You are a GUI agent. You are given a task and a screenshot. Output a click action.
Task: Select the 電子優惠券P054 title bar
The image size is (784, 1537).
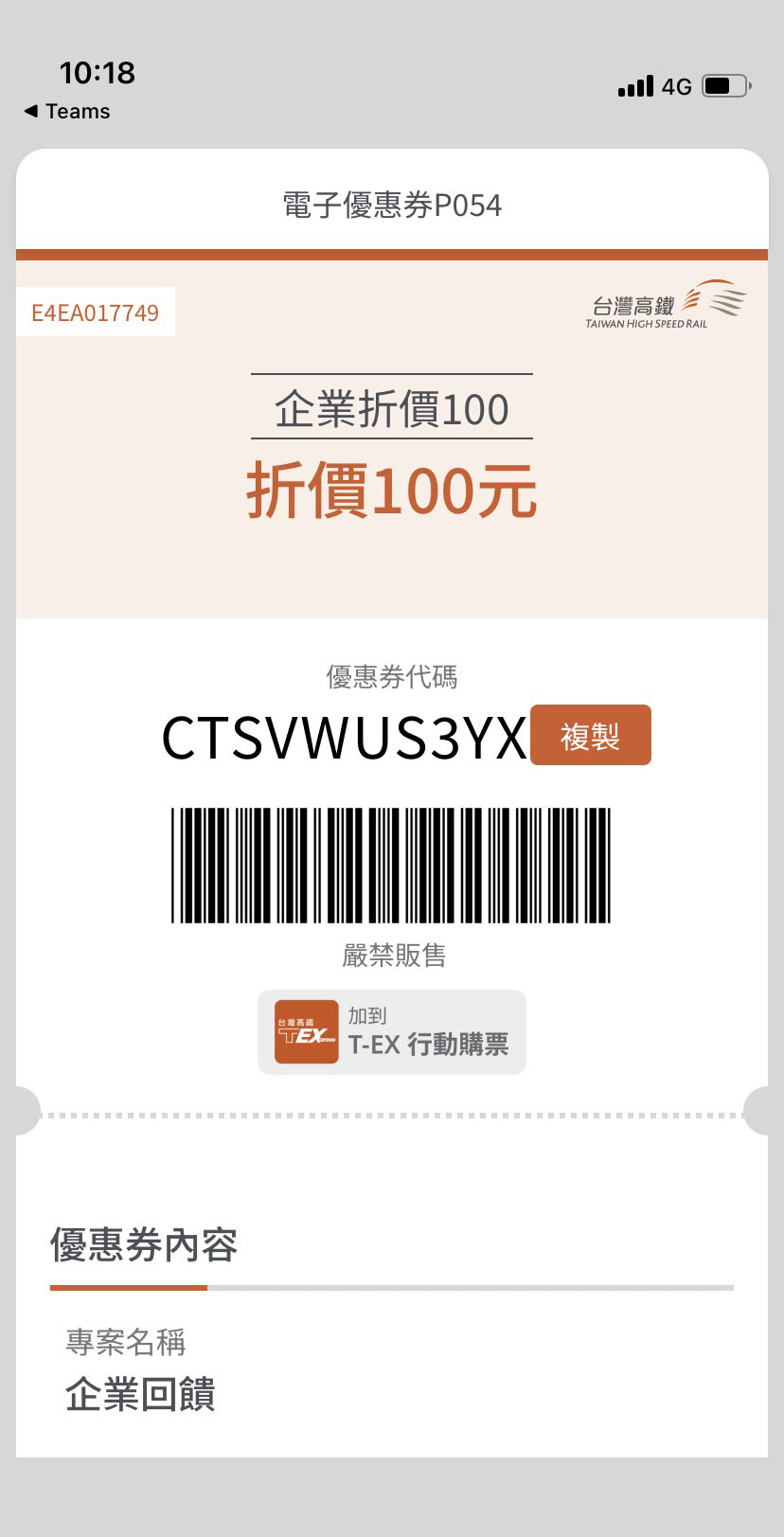(x=392, y=205)
